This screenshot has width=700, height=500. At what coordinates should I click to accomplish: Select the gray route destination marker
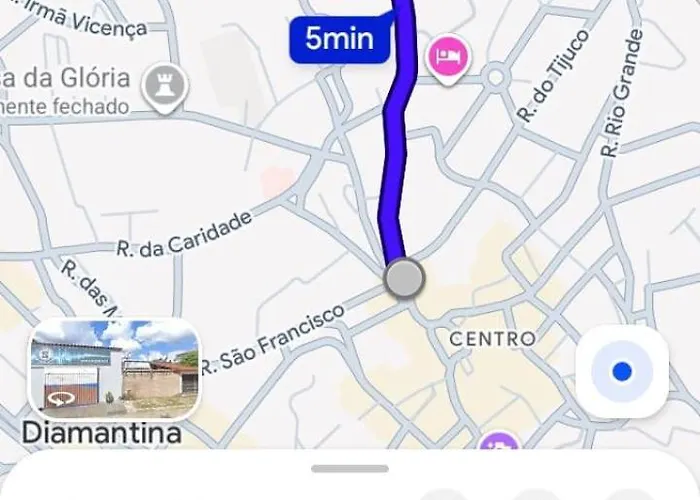point(404,277)
